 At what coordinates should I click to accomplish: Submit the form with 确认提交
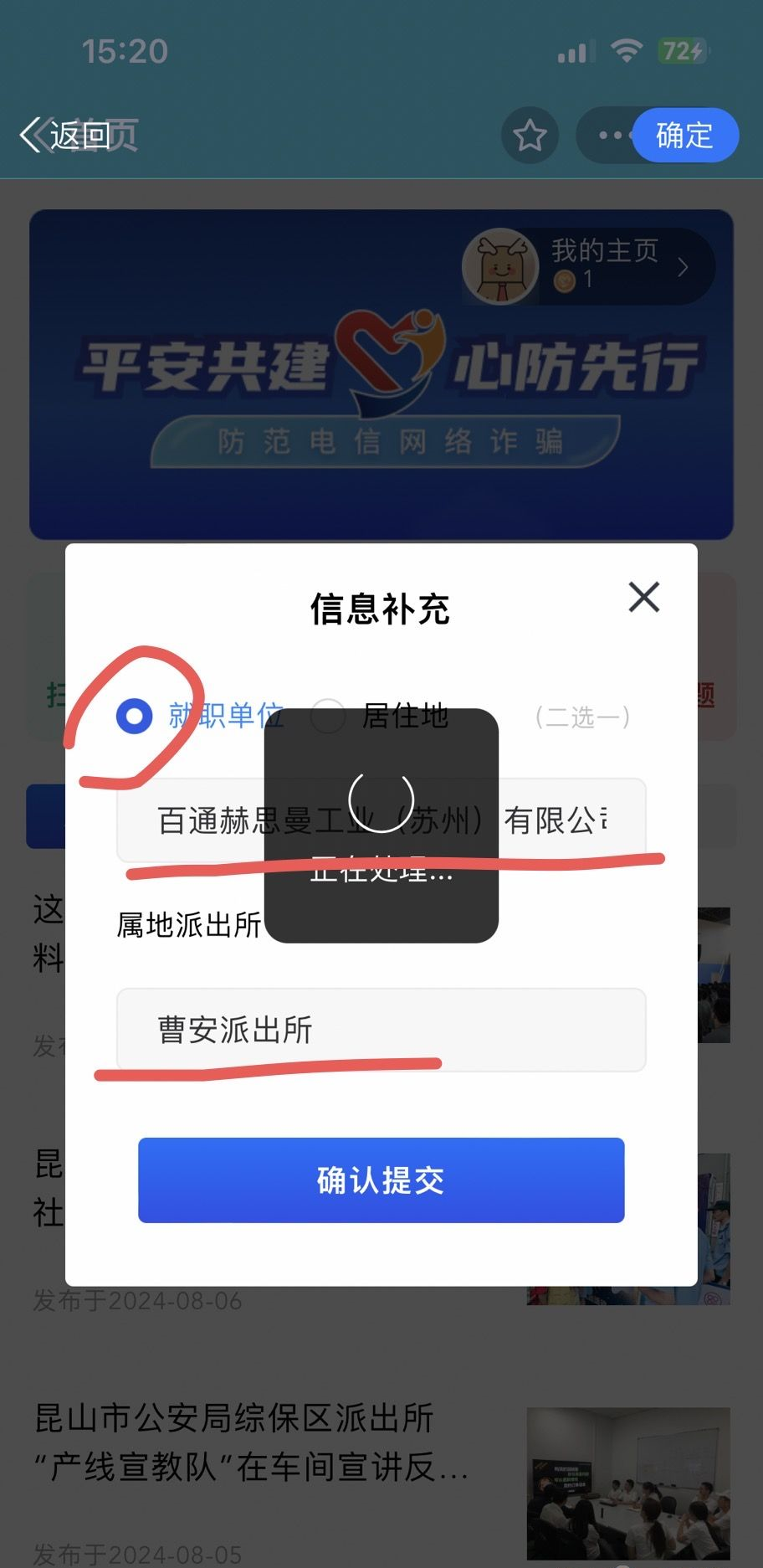coord(381,1180)
